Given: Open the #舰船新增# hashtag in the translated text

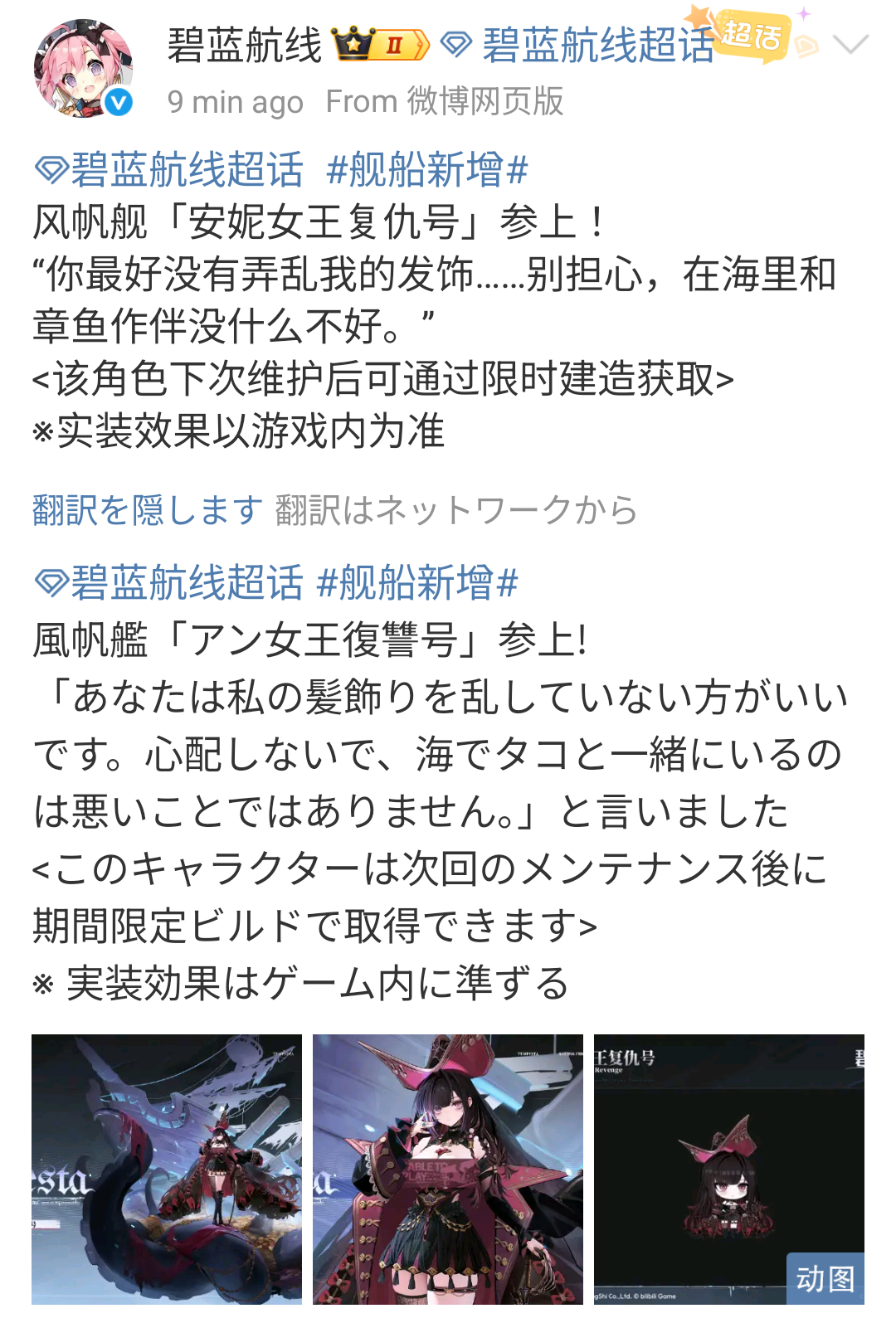Looking at the screenshot, I should pyautogui.click(x=417, y=582).
